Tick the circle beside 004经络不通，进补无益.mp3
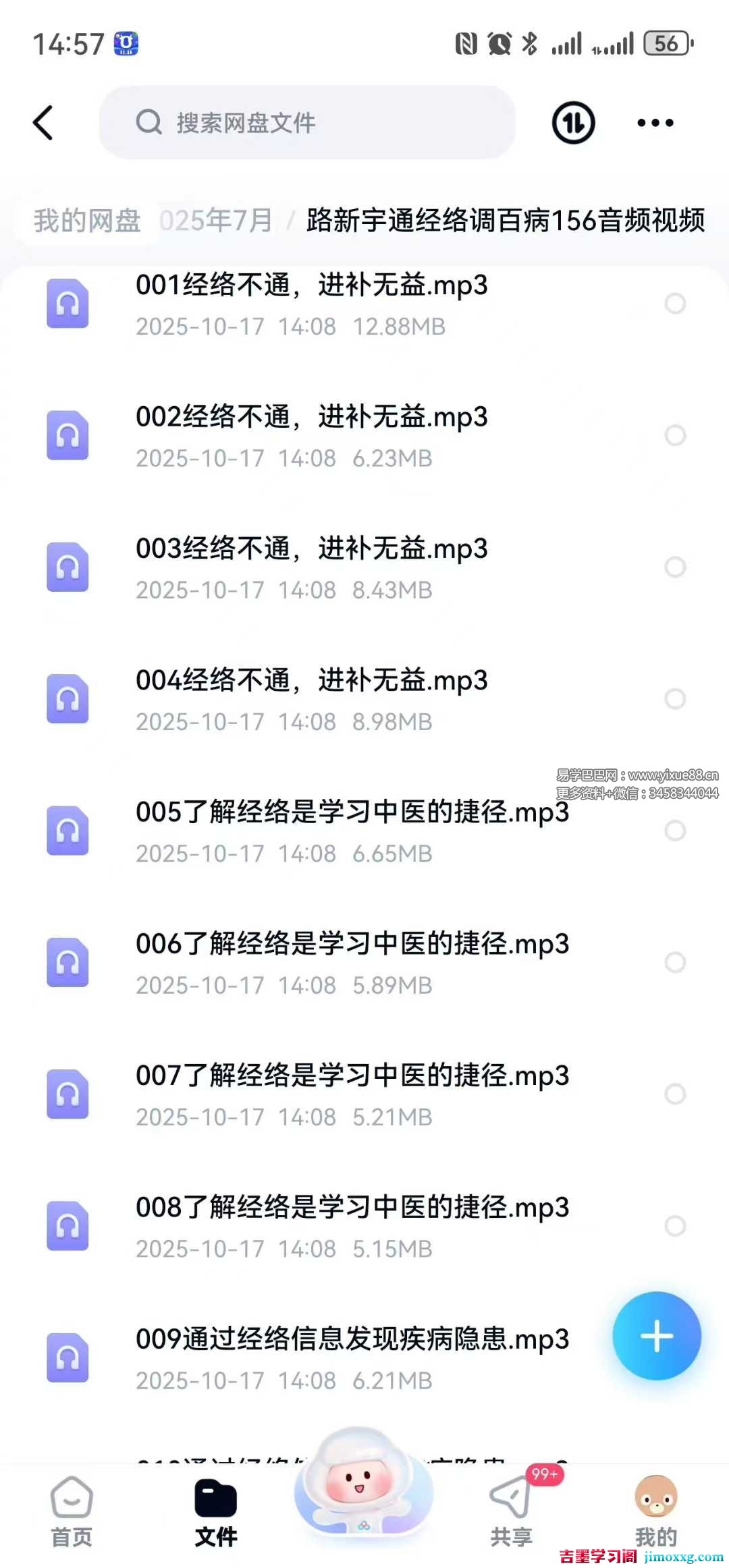 tap(675, 699)
